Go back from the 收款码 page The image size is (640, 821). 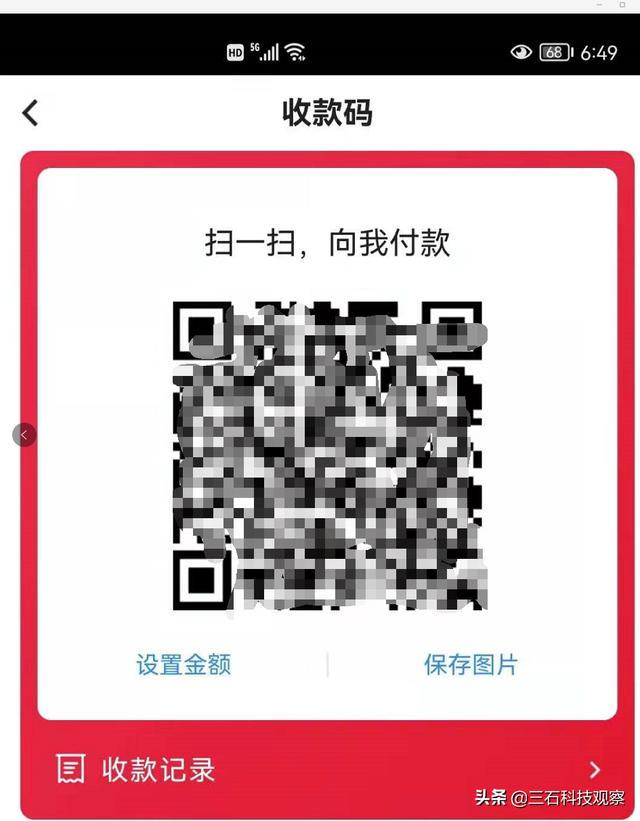(x=31, y=113)
